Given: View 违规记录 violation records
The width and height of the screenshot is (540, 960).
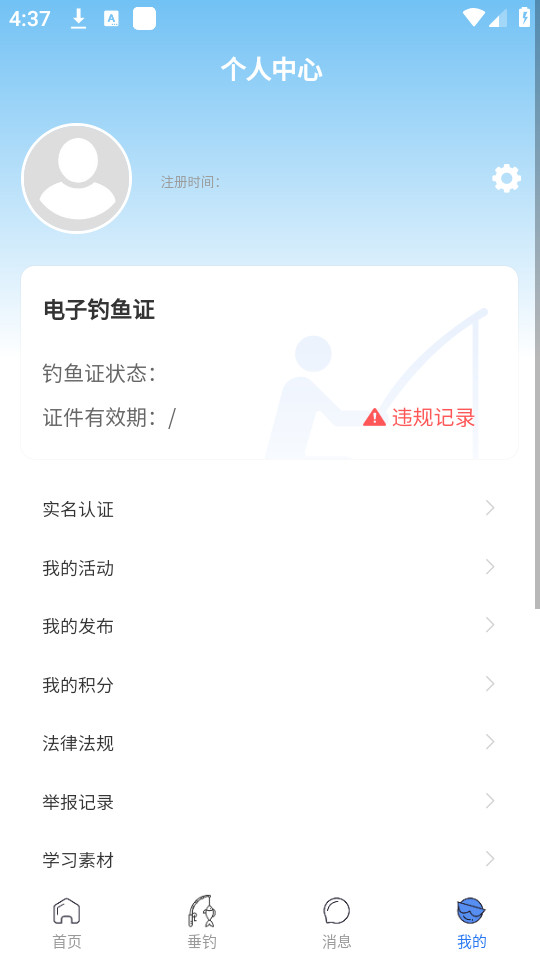Looking at the screenshot, I should pos(419,418).
